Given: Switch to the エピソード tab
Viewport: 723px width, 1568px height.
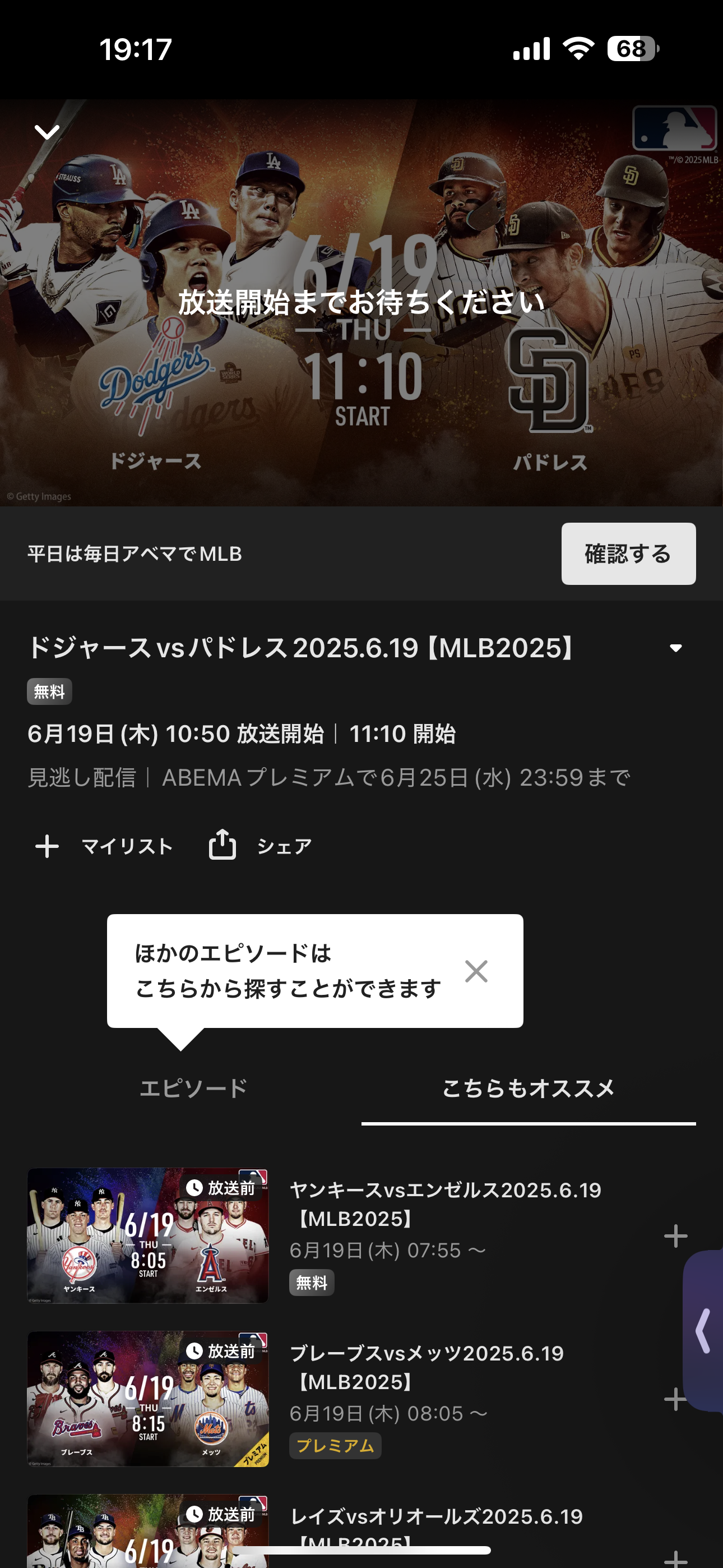Looking at the screenshot, I should (x=194, y=1088).
